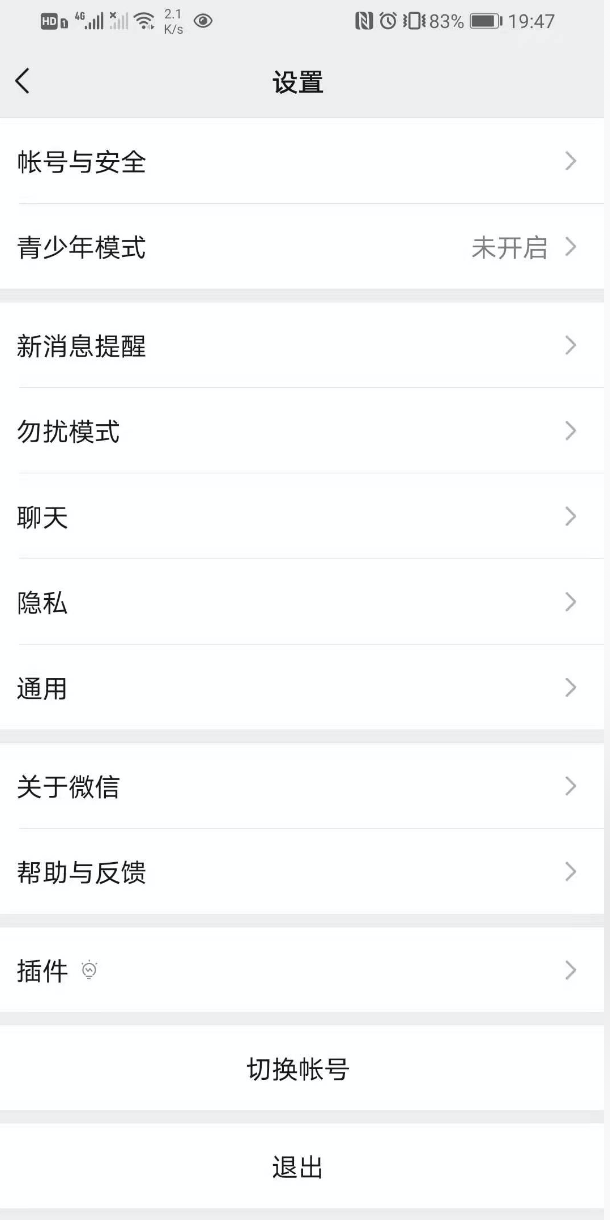Open 帐号与安全 settings

pos(300,161)
